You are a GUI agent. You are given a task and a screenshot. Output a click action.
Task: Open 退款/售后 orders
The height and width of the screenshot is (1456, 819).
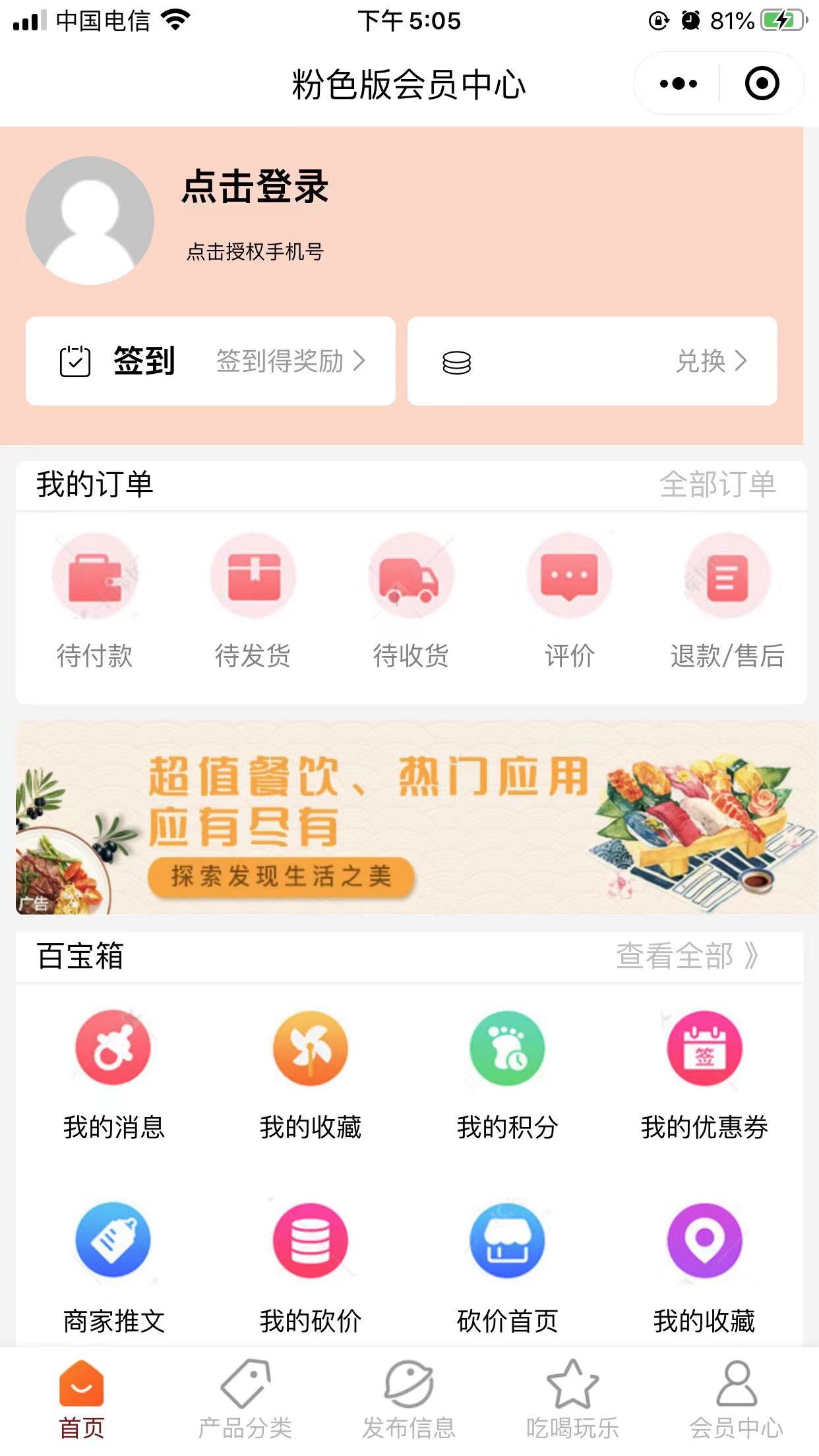727,601
